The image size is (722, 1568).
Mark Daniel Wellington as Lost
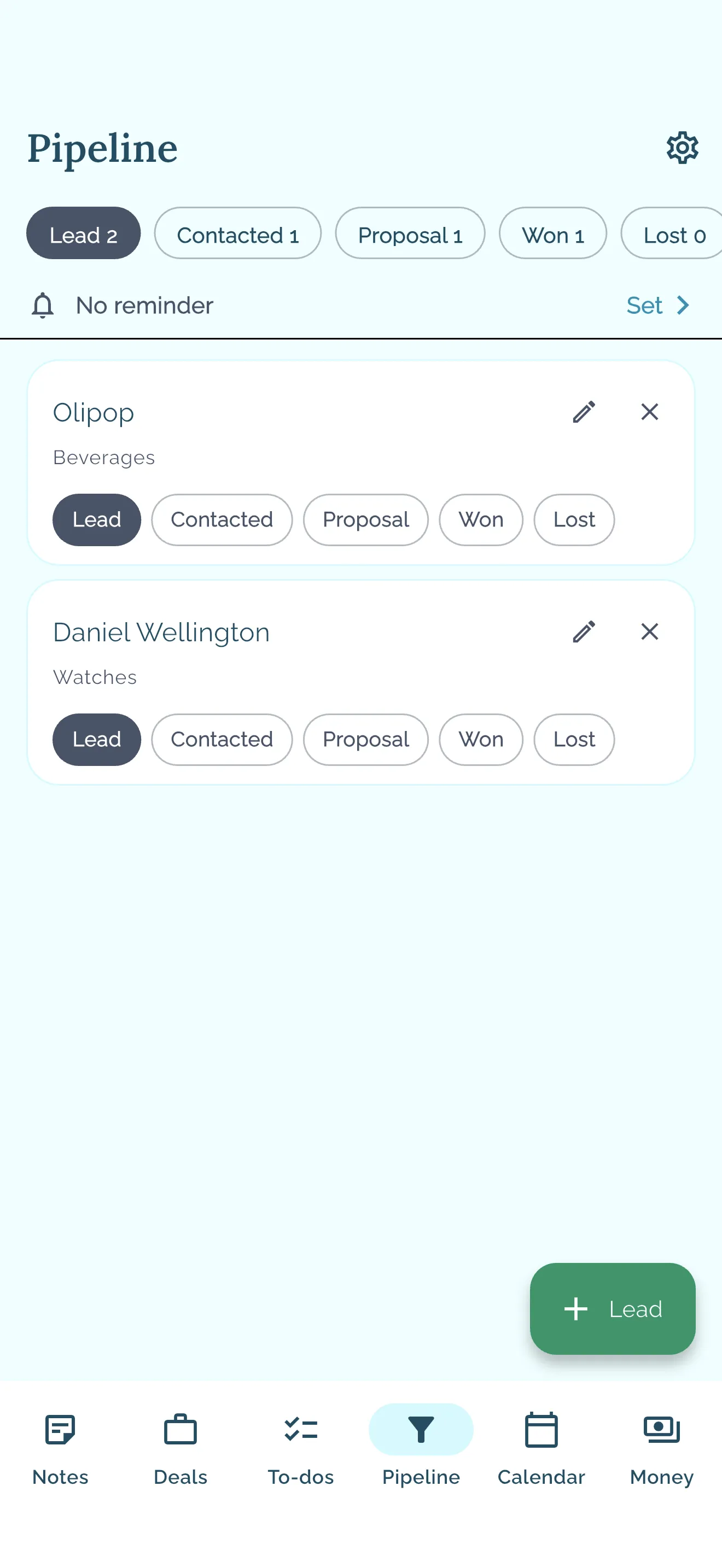(574, 740)
